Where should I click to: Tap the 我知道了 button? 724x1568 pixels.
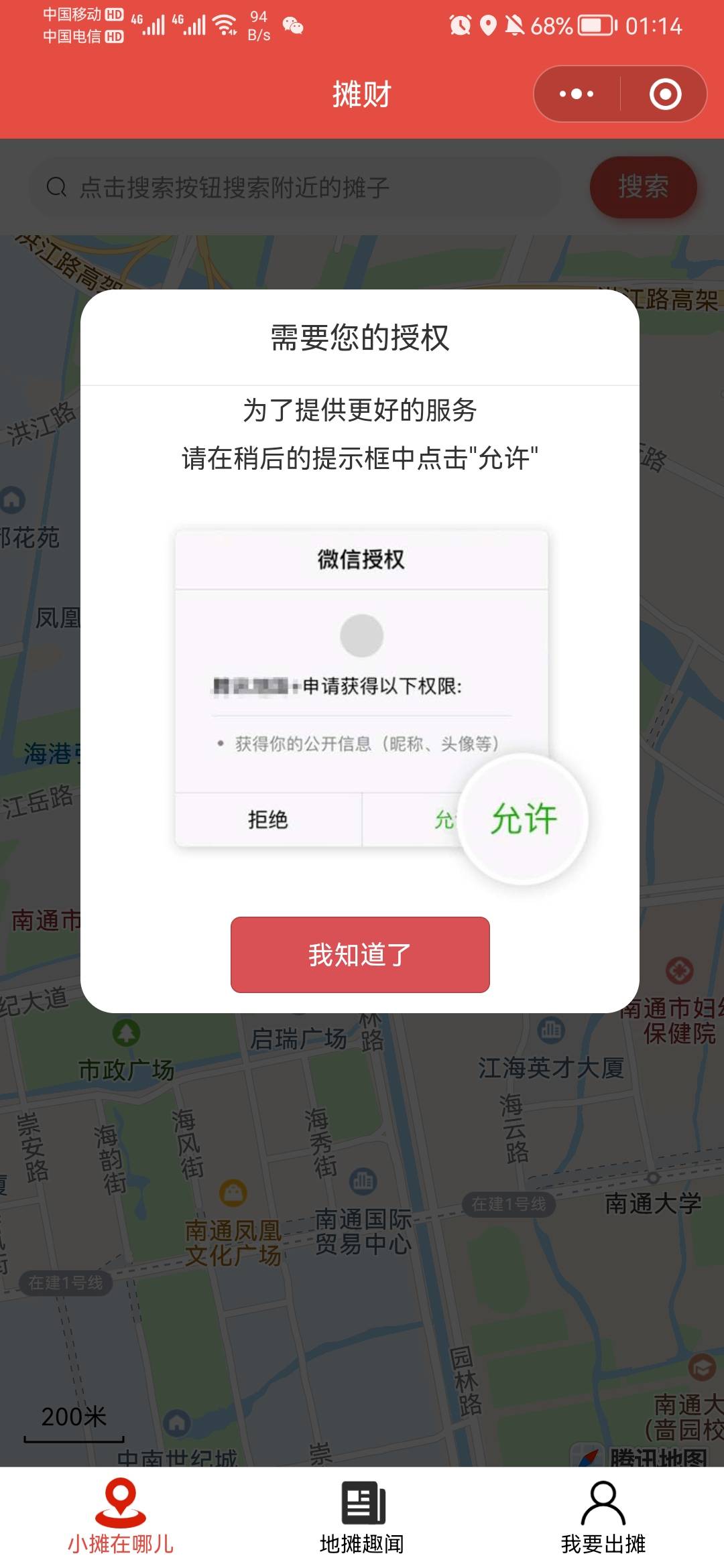tap(360, 954)
